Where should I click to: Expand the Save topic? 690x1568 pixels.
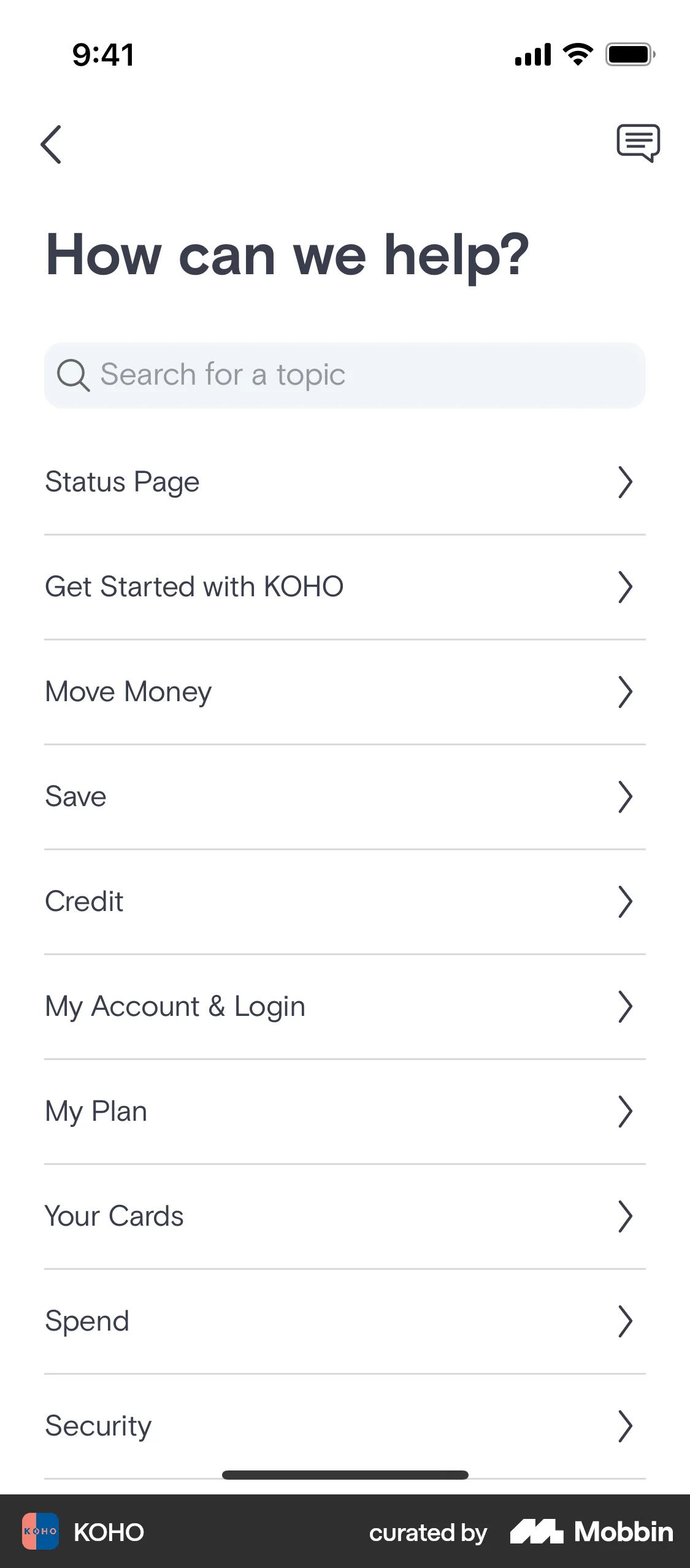345,796
